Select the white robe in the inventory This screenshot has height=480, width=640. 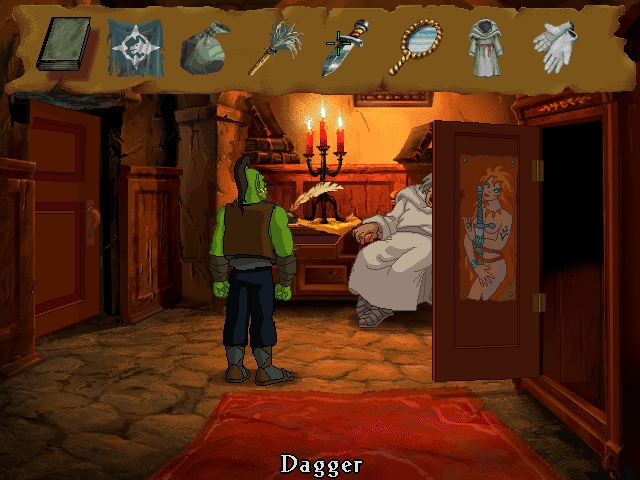(485, 46)
